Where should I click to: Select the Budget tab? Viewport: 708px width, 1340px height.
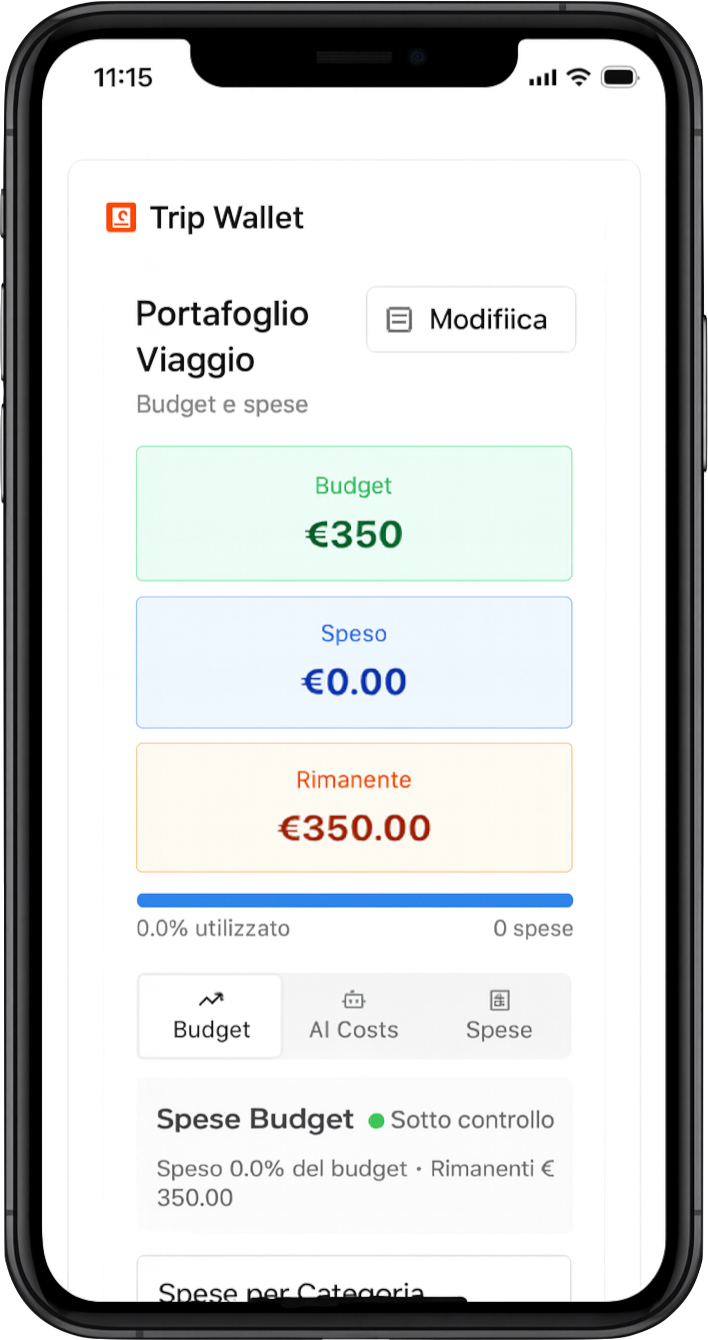tap(211, 1016)
